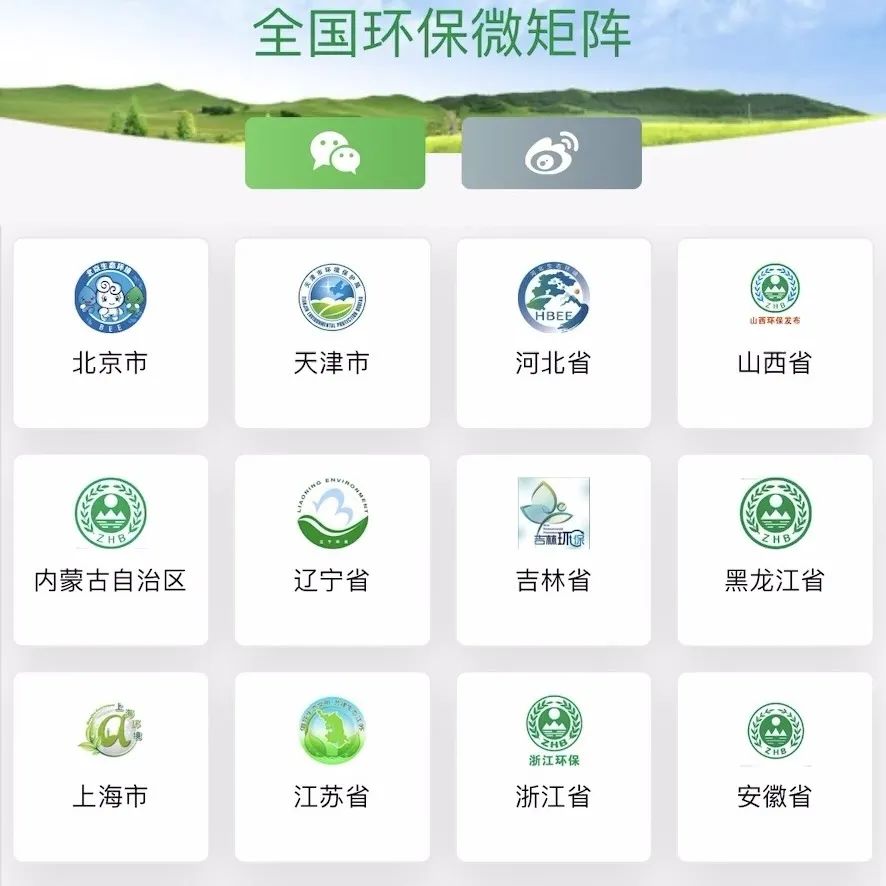Open the 河北省 environmental account
Image resolution: width=886 pixels, height=886 pixels.
553,332
